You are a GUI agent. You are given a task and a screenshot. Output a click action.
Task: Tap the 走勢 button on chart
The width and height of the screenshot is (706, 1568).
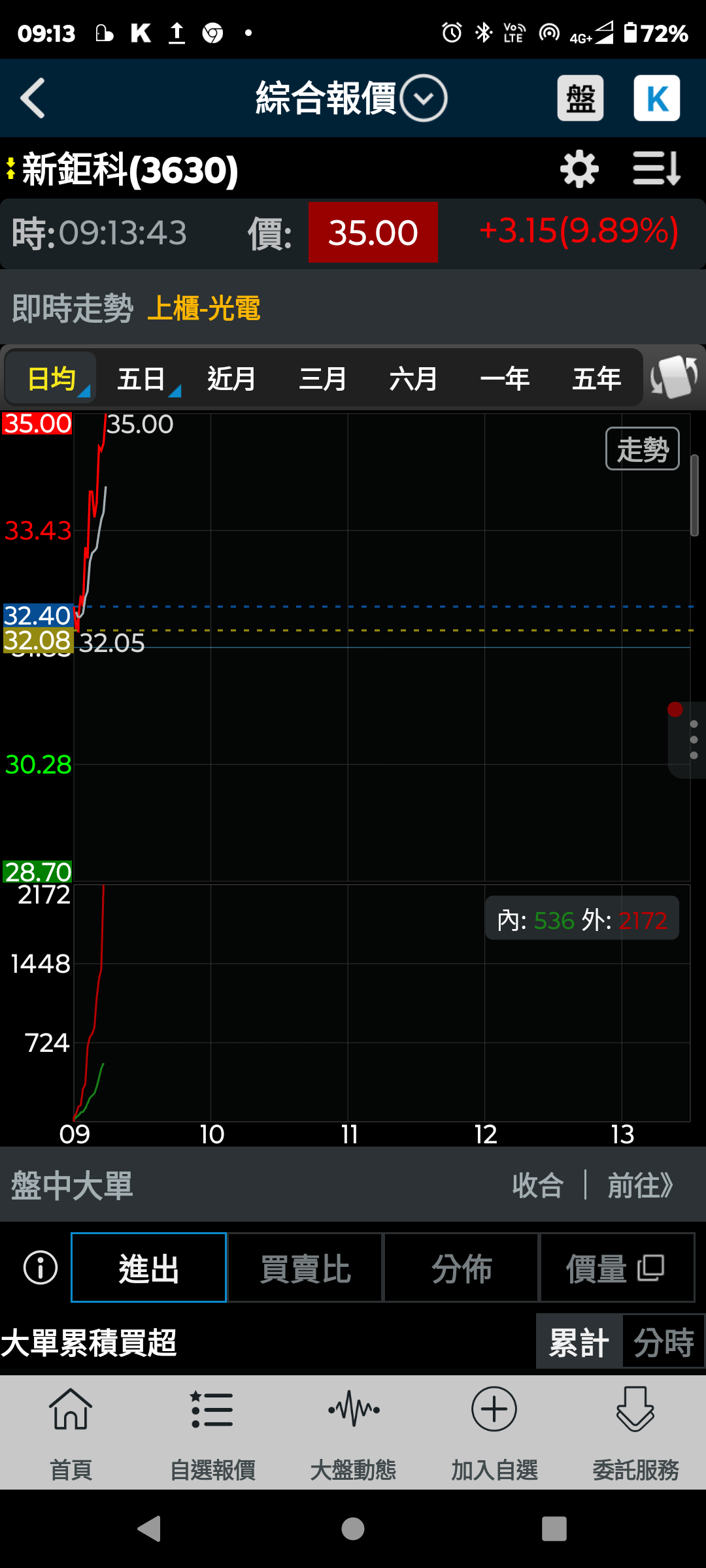[642, 449]
